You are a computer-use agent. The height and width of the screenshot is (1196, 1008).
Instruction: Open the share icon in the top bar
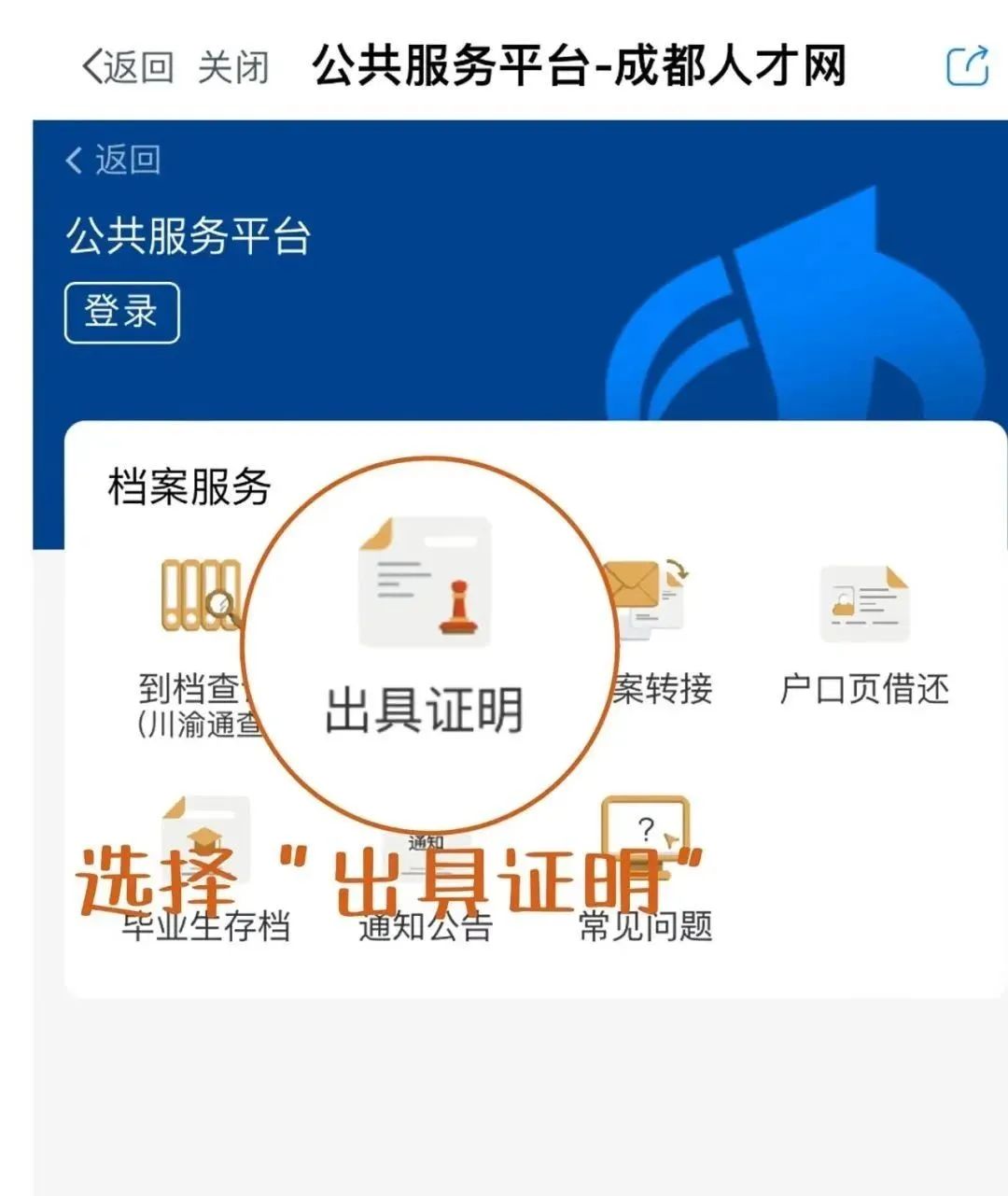967,66
